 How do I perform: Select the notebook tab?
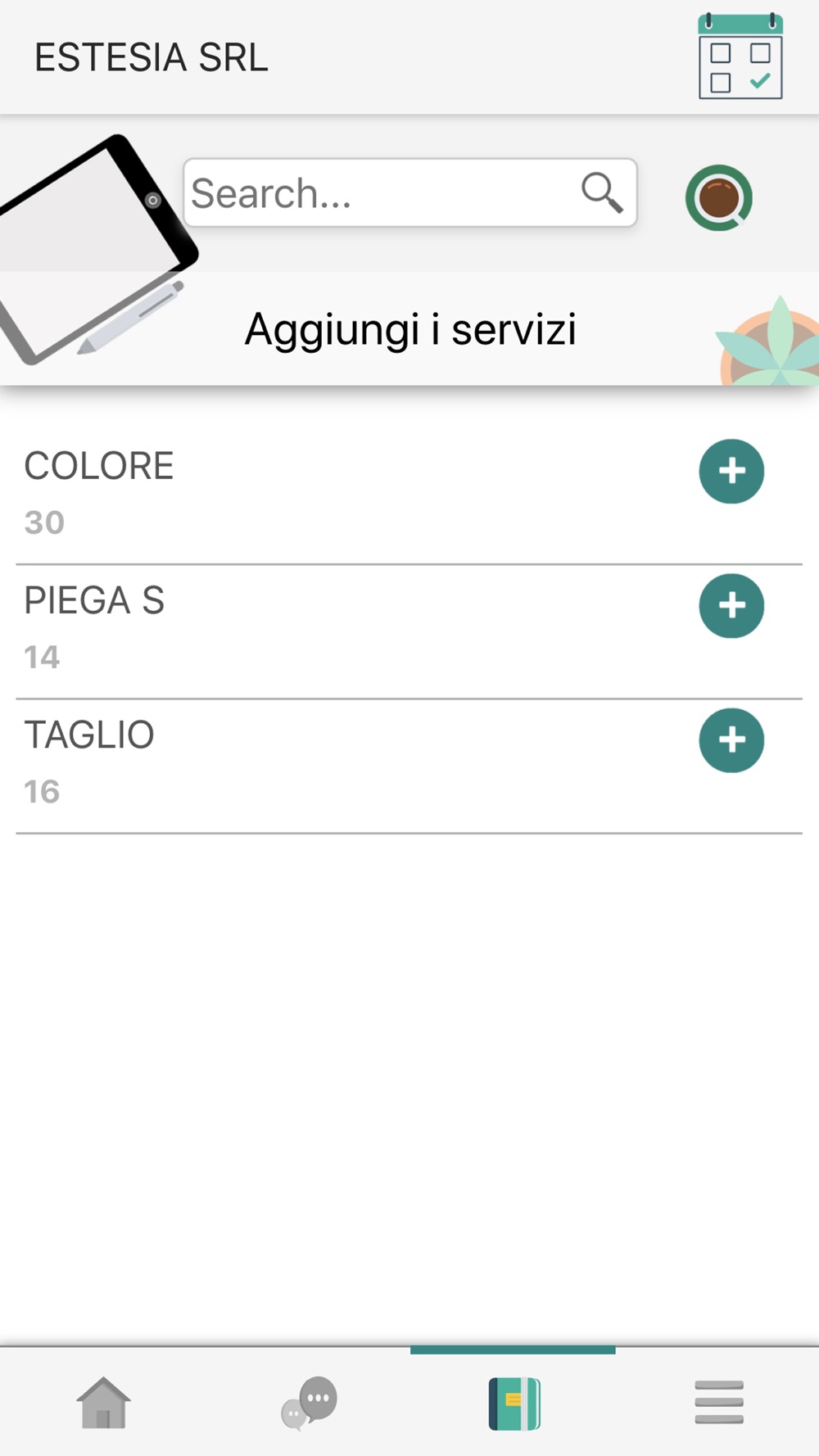coord(514,1404)
